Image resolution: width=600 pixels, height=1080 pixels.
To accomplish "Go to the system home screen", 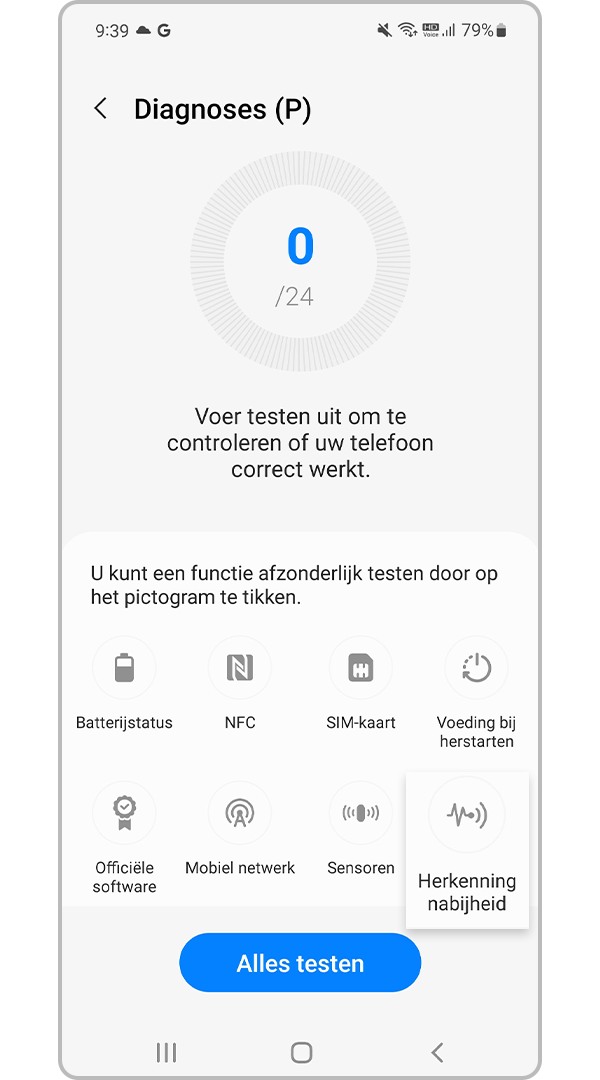I will pyautogui.click(x=301, y=1052).
